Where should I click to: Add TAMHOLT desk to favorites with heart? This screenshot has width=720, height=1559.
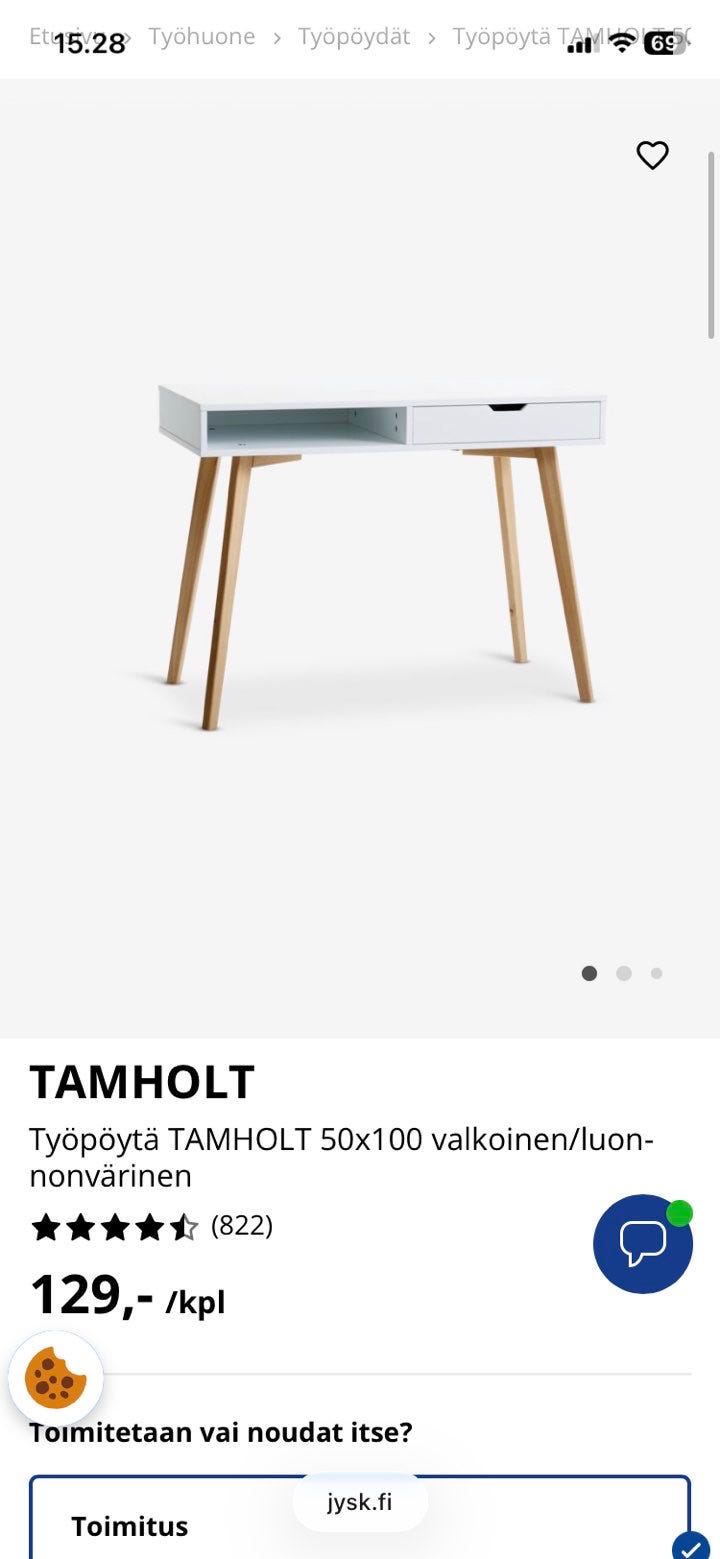click(652, 156)
